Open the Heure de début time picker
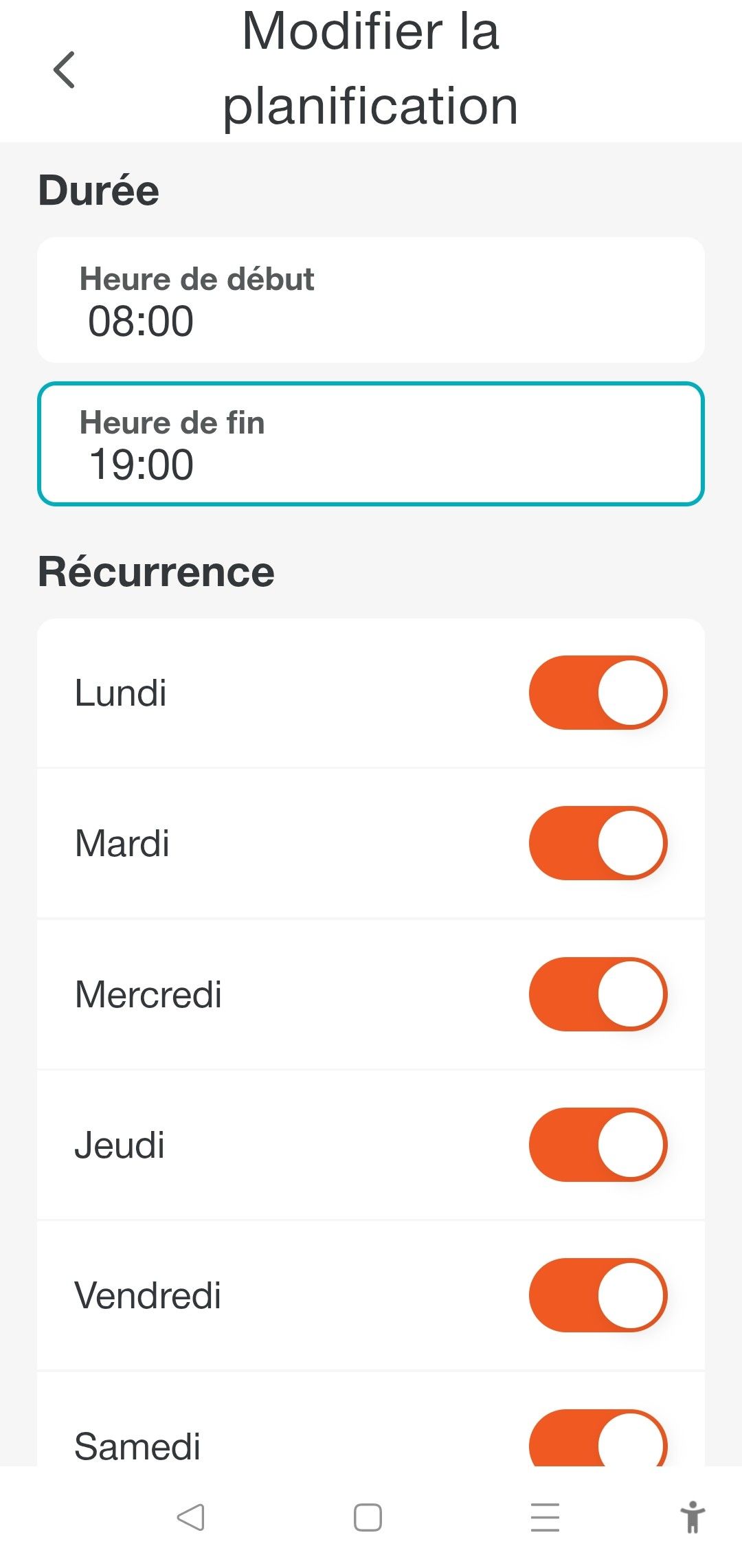Image resolution: width=742 pixels, height=1568 pixels. click(371, 300)
